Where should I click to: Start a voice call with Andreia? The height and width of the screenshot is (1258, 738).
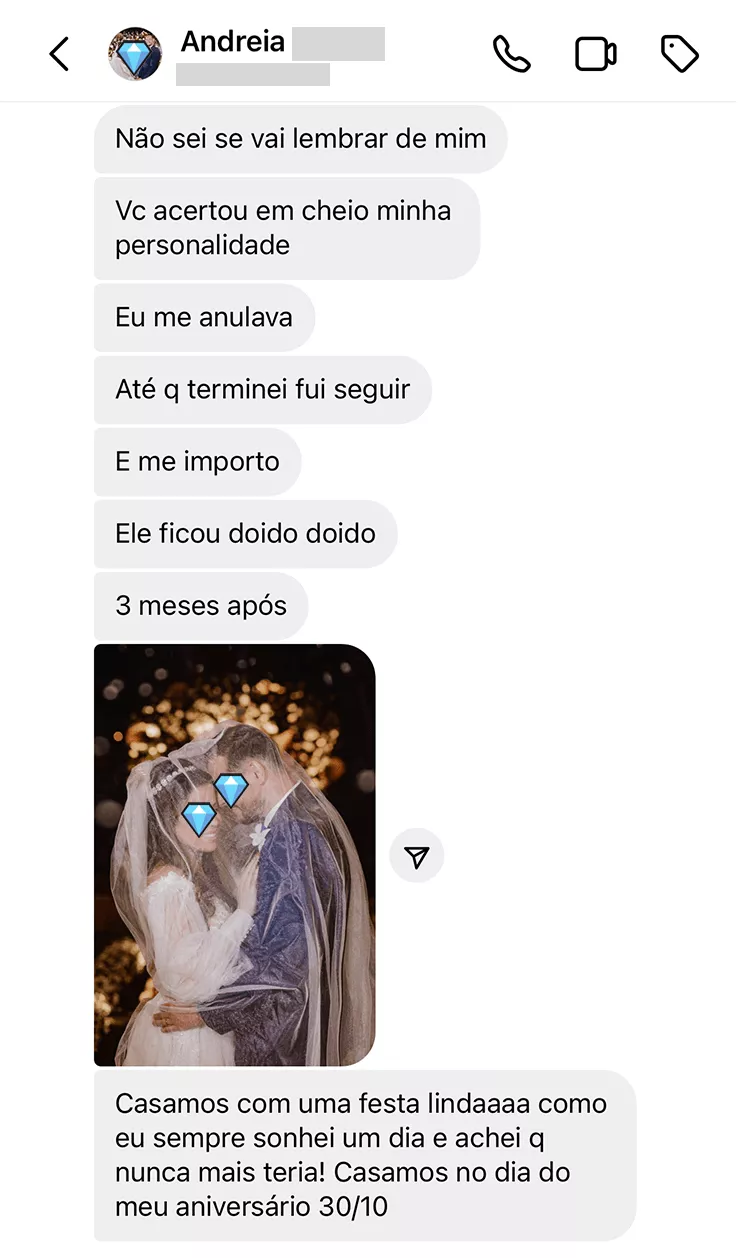coord(511,54)
